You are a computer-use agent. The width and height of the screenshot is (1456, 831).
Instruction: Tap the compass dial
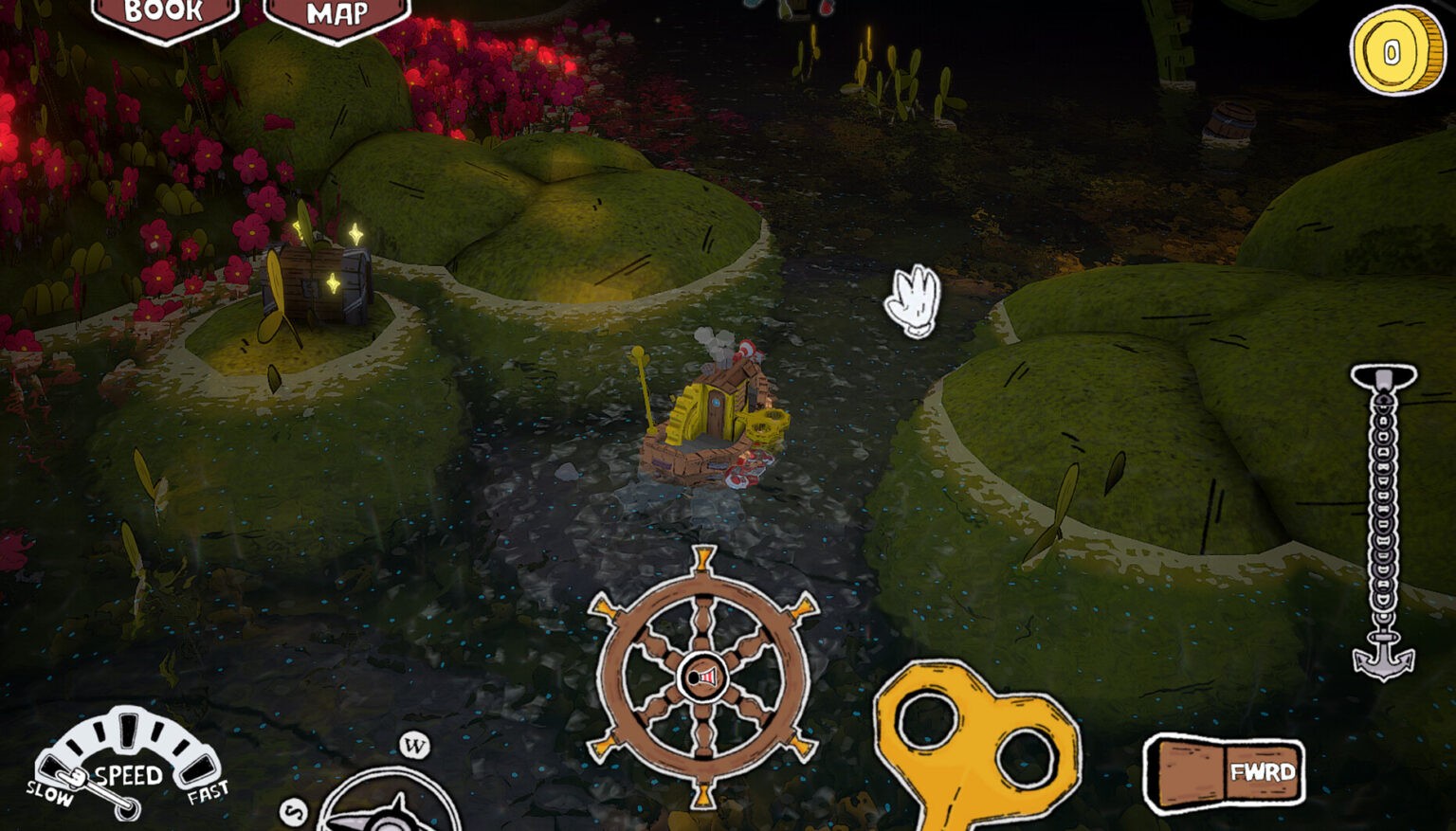click(x=389, y=810)
